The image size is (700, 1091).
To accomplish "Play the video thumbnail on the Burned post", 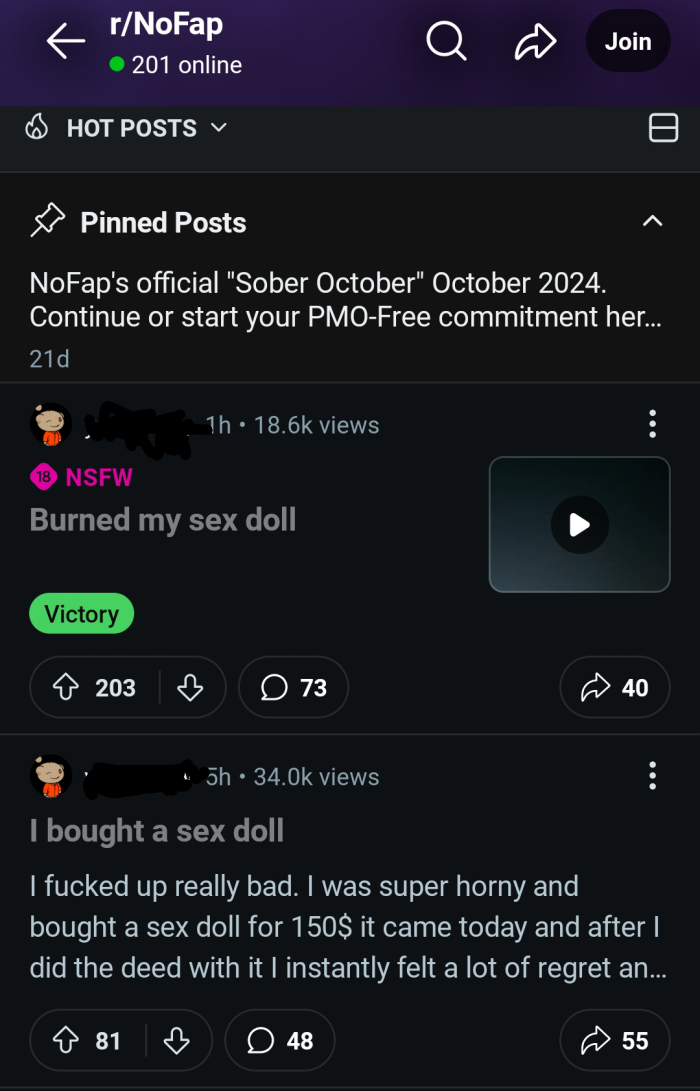I will [x=579, y=524].
